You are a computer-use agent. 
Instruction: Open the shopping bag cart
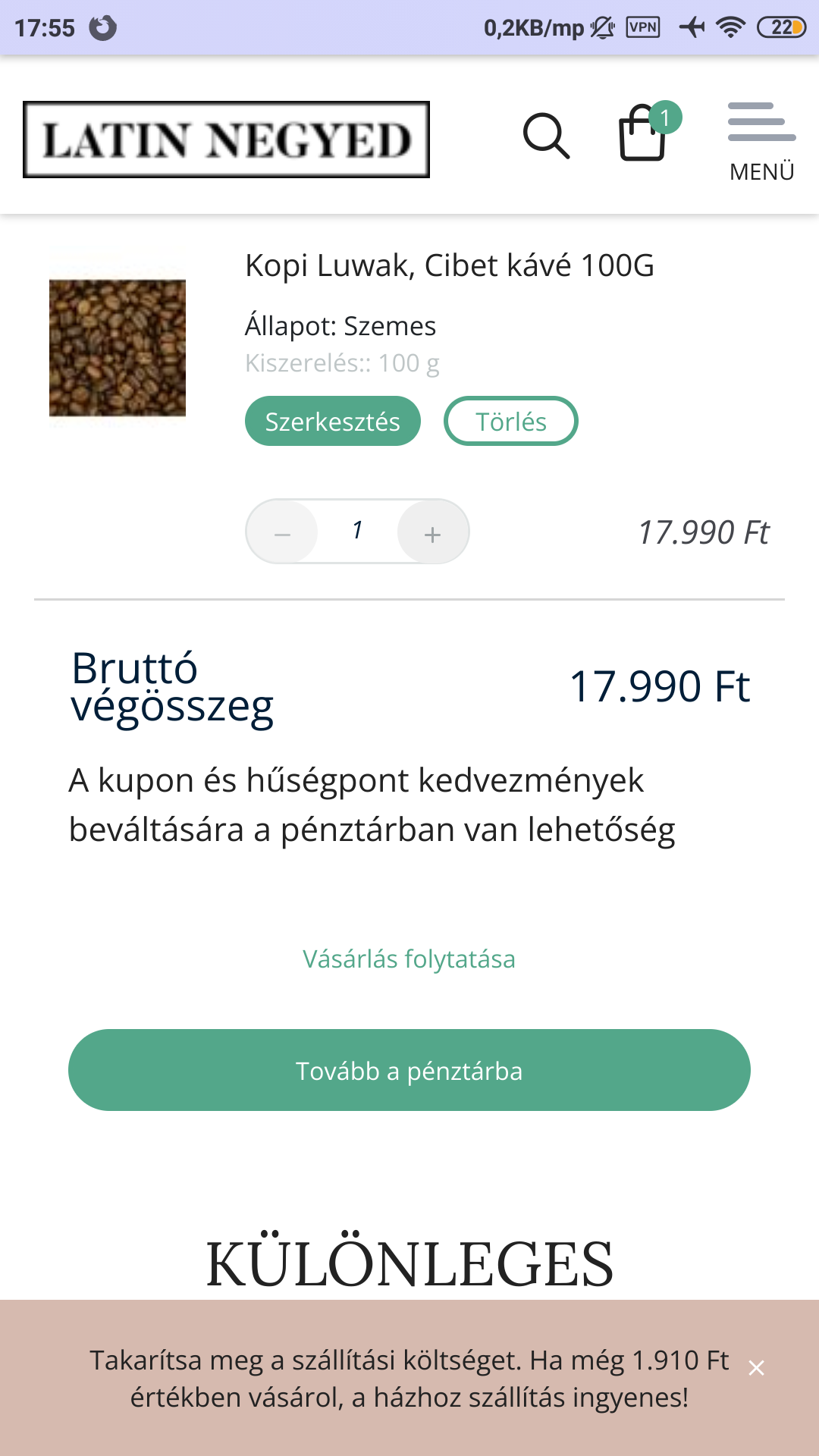point(643,135)
